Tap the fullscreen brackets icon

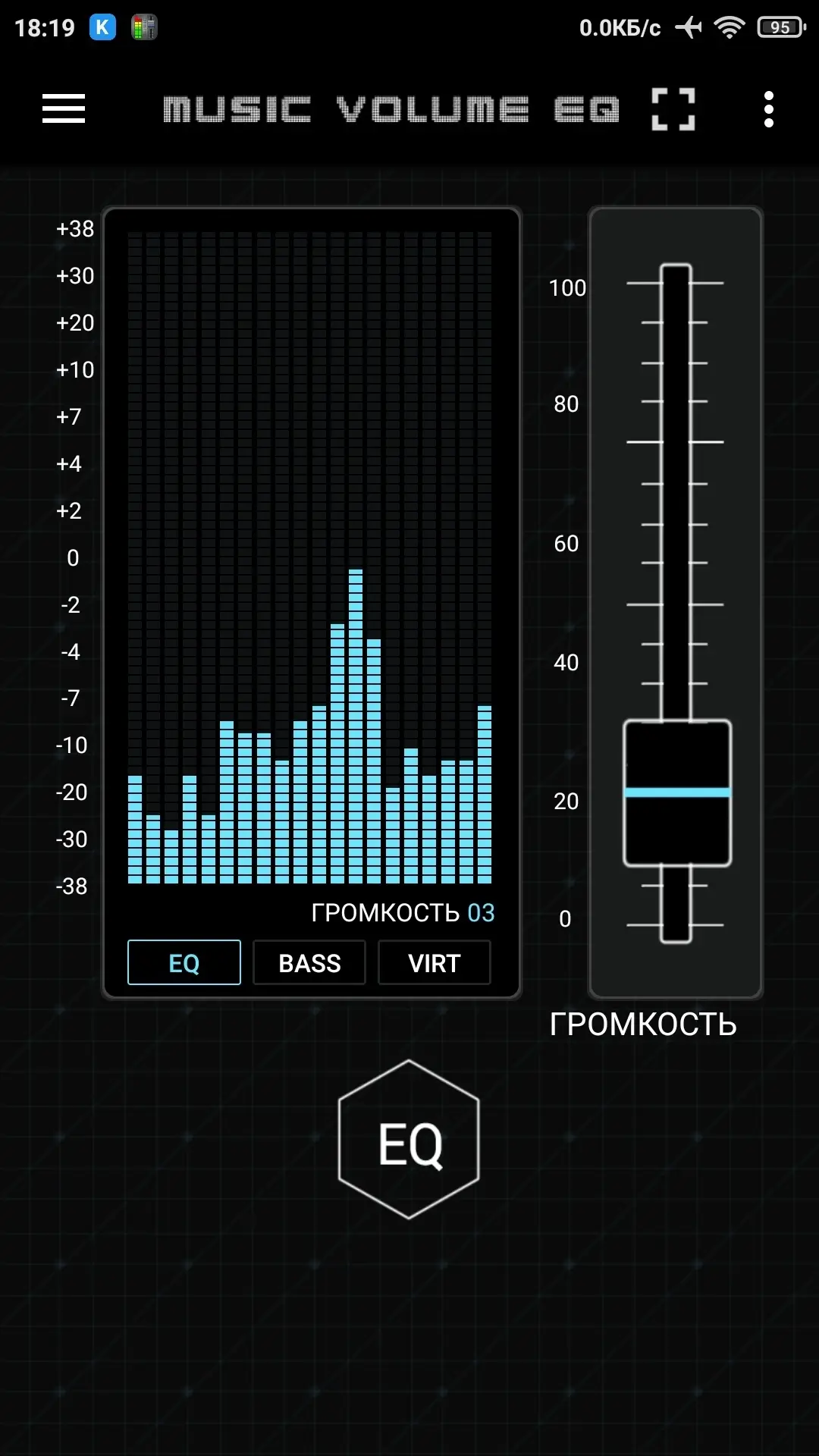point(673,109)
